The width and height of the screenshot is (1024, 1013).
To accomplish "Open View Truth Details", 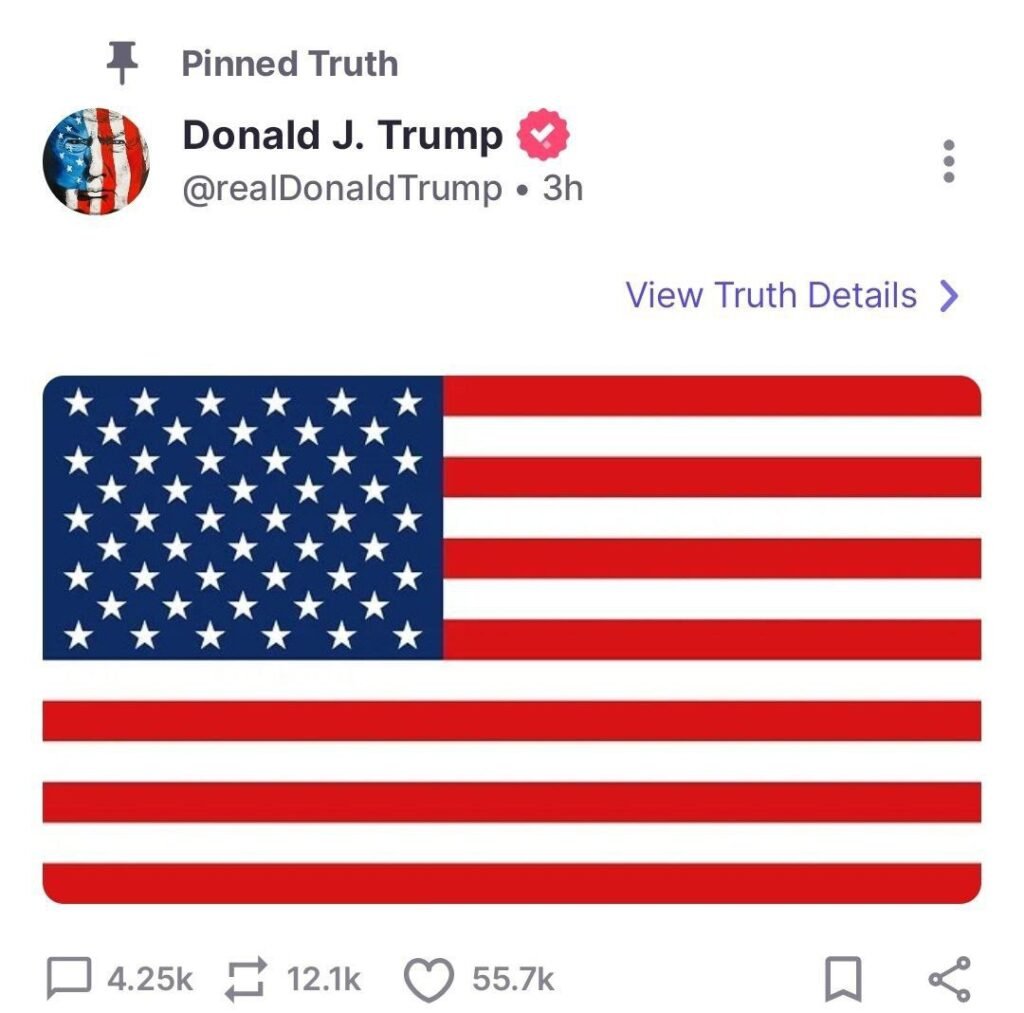I will 791,296.
